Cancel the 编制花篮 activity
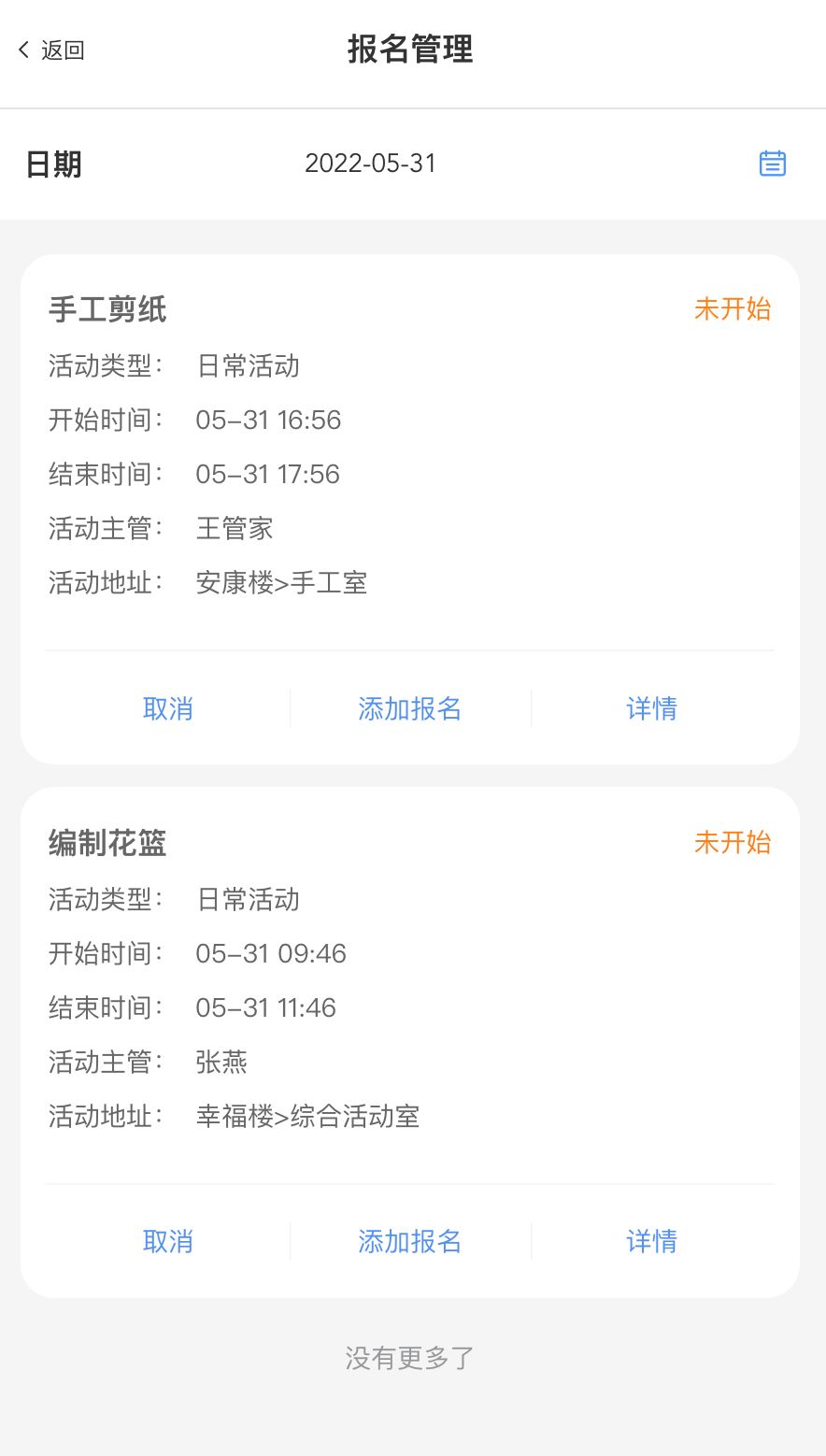826x1456 pixels. tap(168, 1241)
